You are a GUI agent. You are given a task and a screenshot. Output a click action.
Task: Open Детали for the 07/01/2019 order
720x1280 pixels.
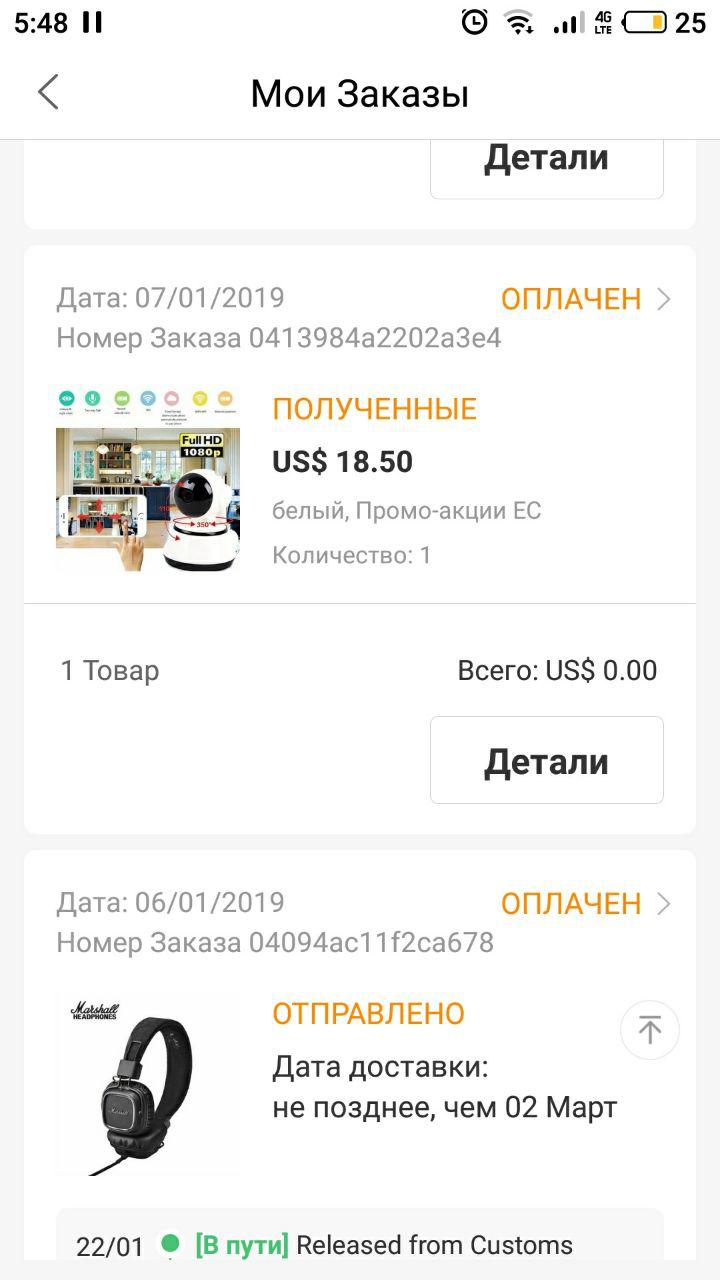pyautogui.click(x=546, y=761)
